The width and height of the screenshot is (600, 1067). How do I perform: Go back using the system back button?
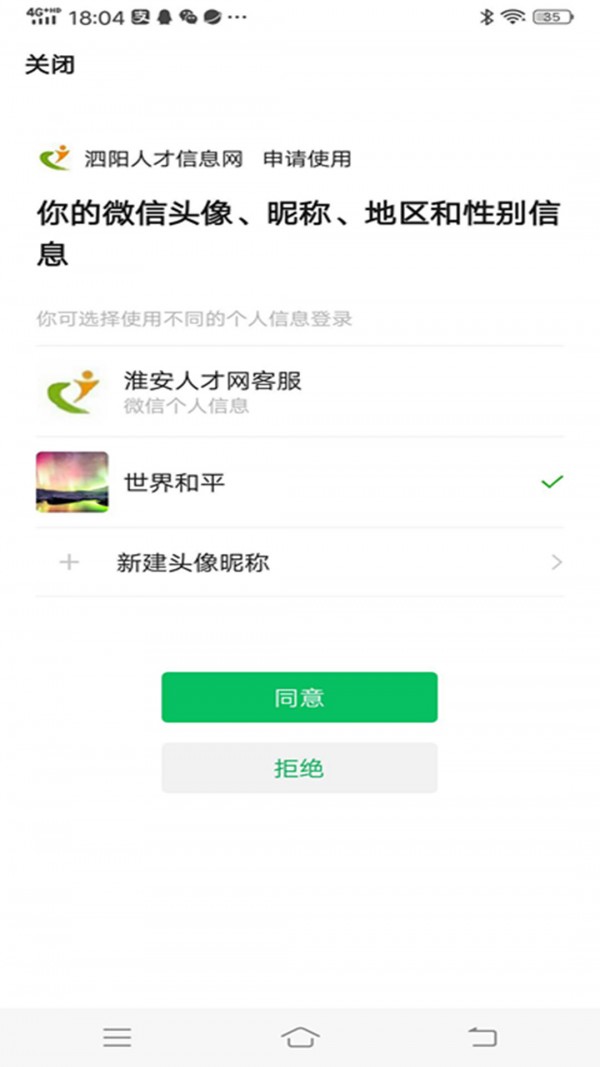pyautogui.click(x=483, y=1037)
